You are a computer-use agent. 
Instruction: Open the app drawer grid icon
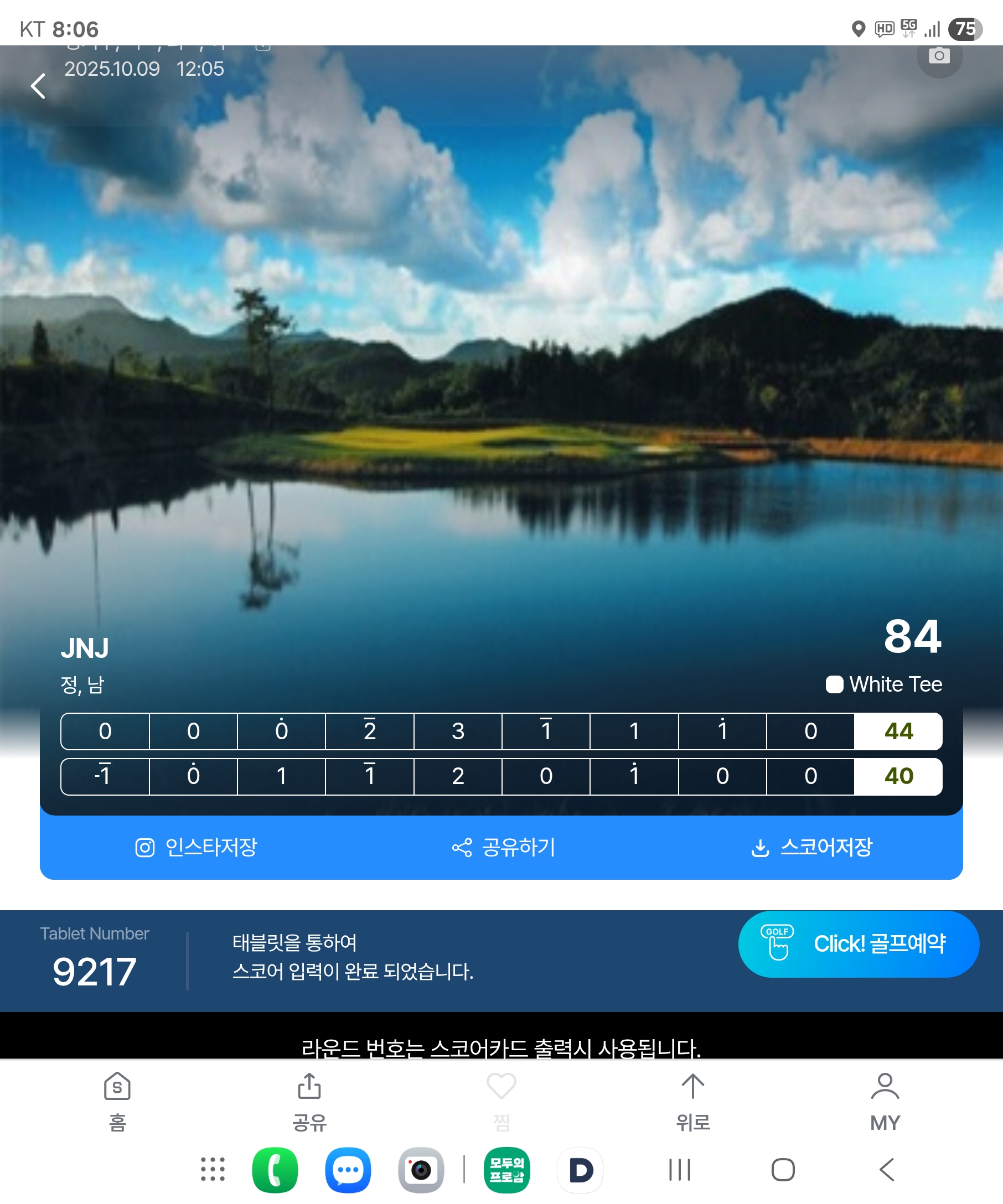(213, 1169)
